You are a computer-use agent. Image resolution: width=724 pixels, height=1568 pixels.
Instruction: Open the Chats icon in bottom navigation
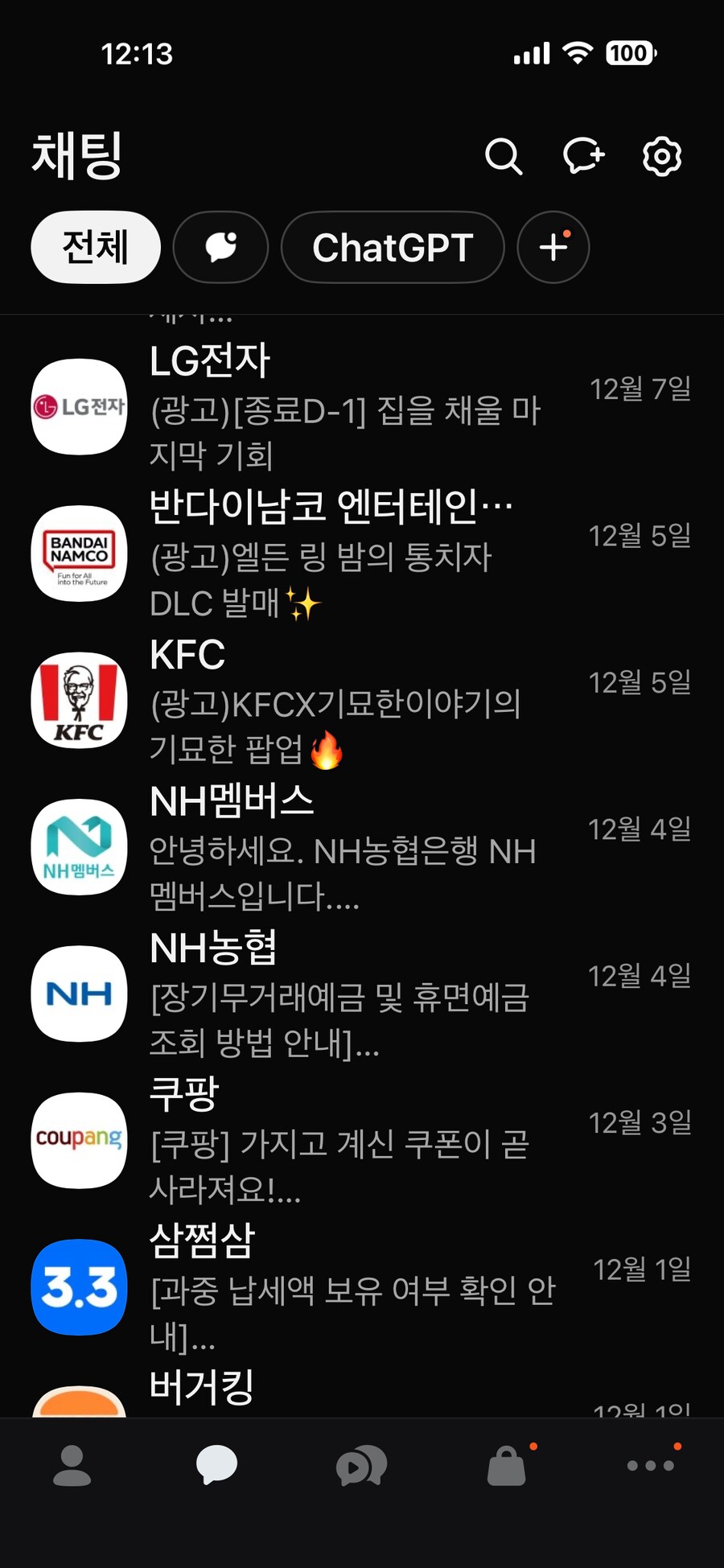pyautogui.click(x=216, y=1465)
